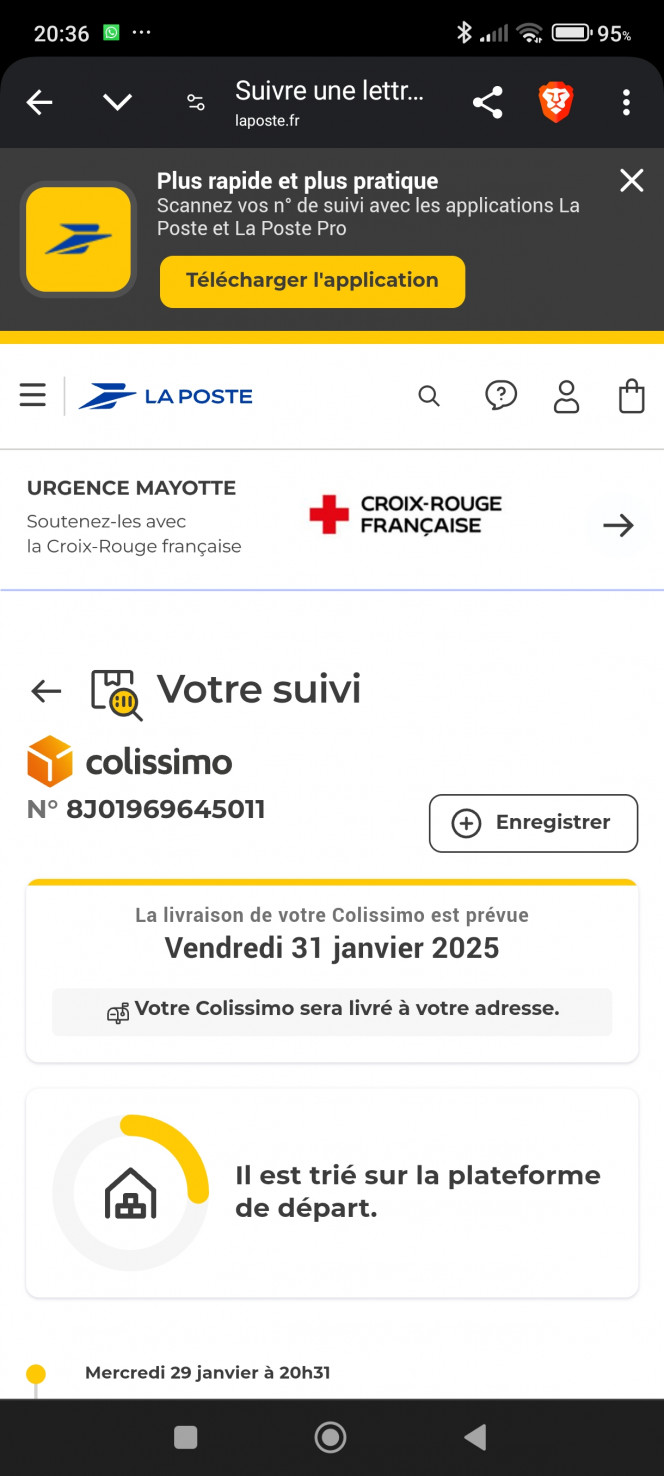This screenshot has height=1476, width=664.
Task: Tap Enregistrer to save this tracking number
Action: (533, 823)
